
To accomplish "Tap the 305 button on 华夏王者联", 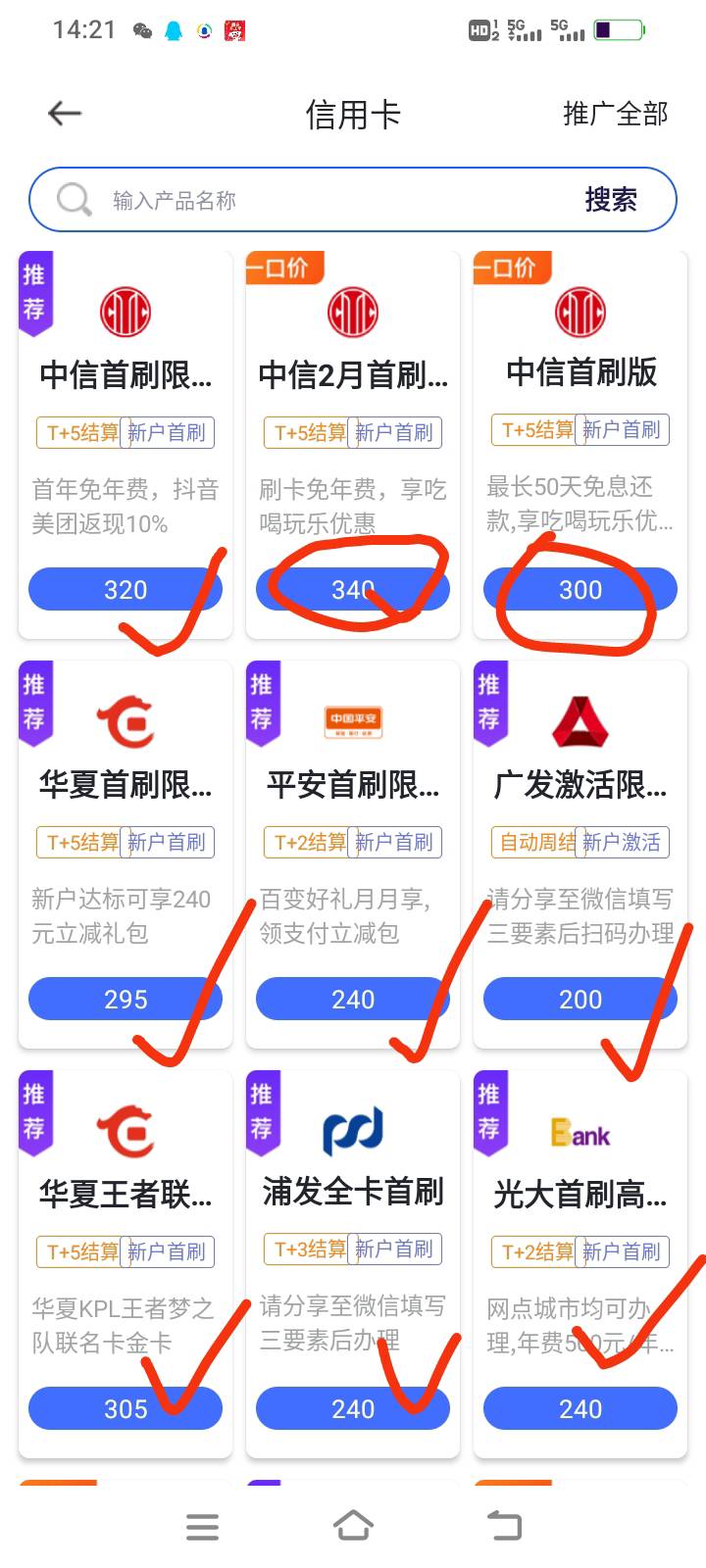I will (x=126, y=1409).
